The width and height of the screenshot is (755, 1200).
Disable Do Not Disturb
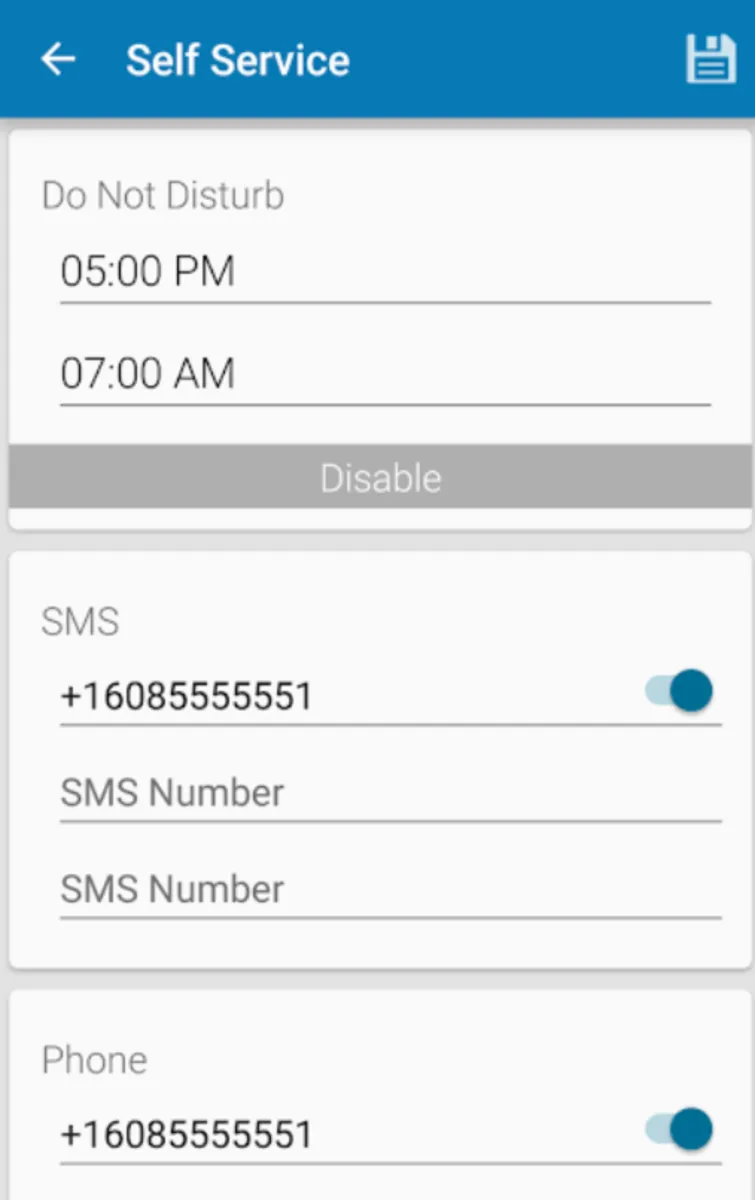click(x=380, y=478)
